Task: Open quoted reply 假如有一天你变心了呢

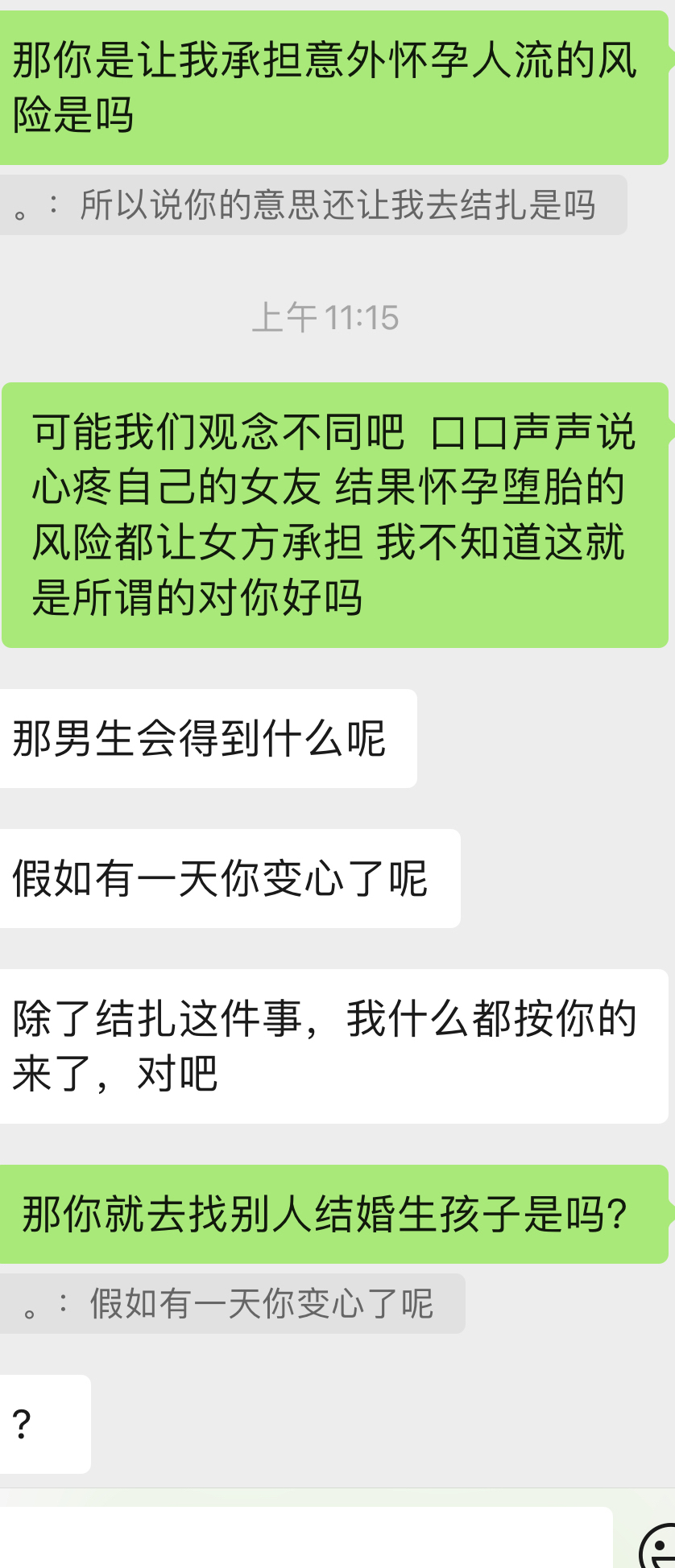Action: [232, 1303]
